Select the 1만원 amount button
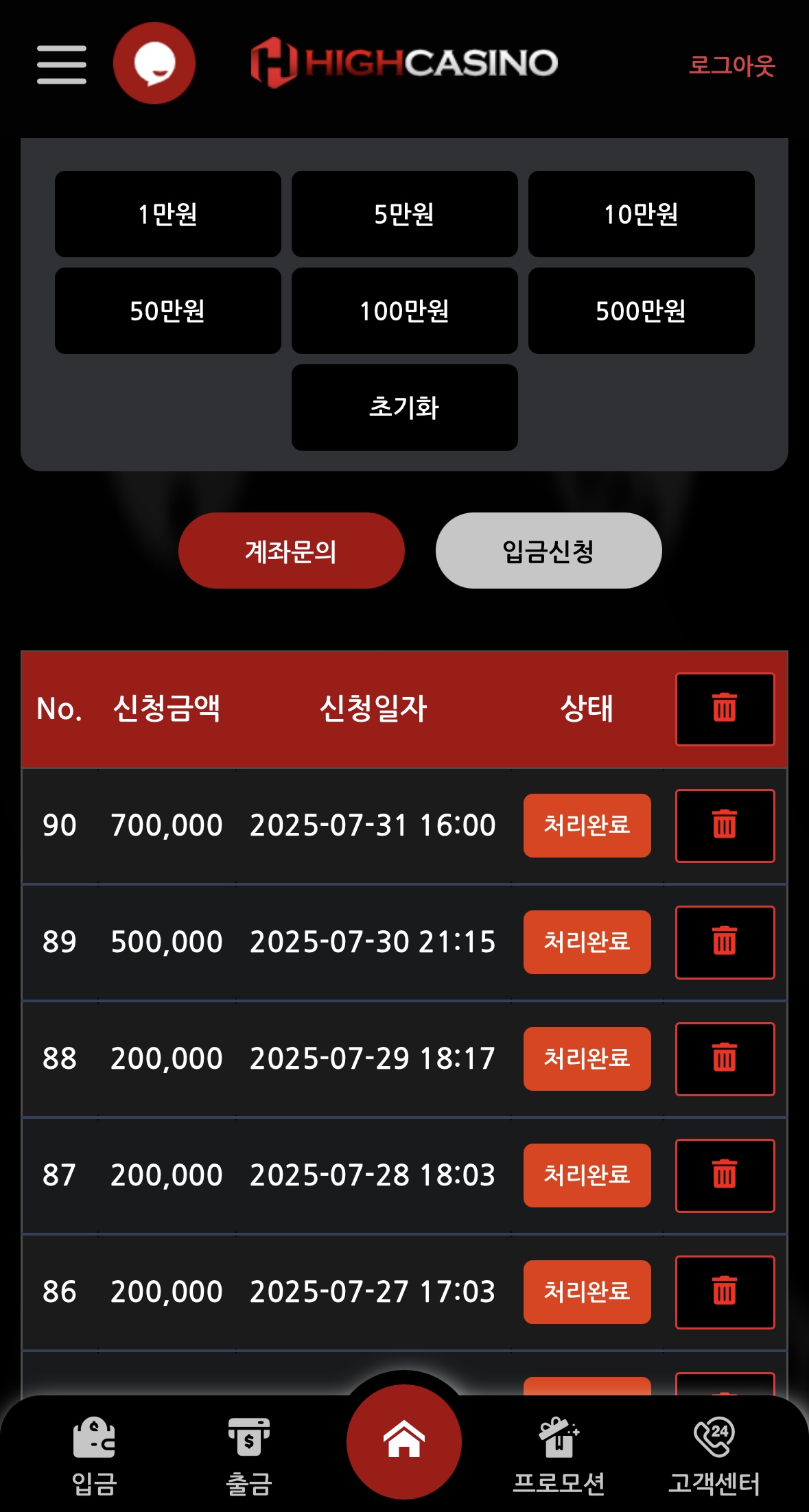 coord(168,214)
